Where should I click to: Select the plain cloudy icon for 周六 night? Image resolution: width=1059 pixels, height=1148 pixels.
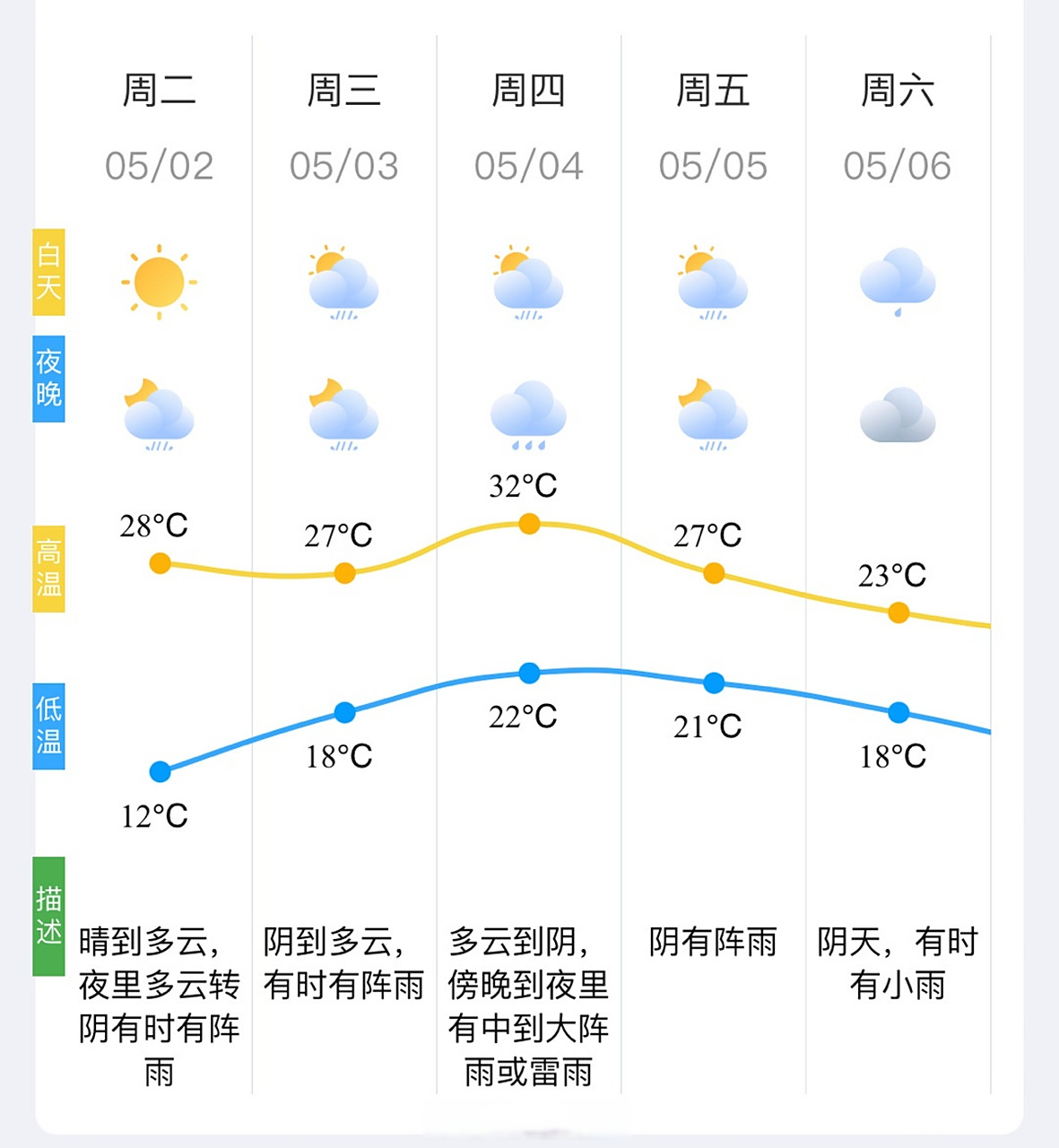[x=899, y=413]
